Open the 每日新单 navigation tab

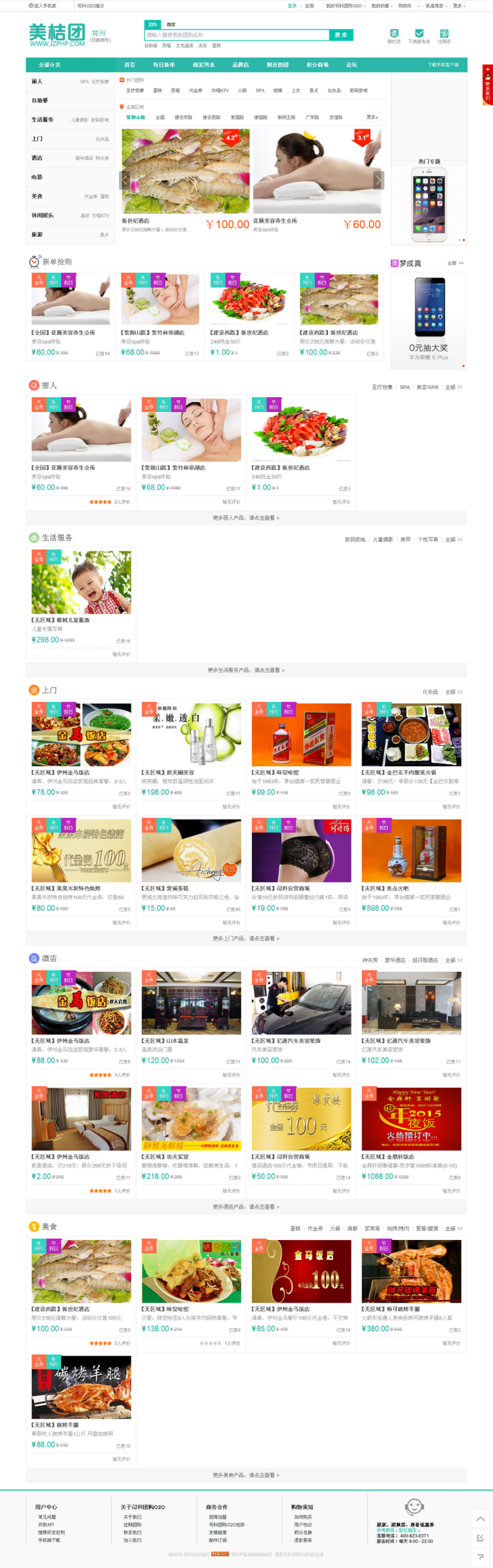[164, 65]
